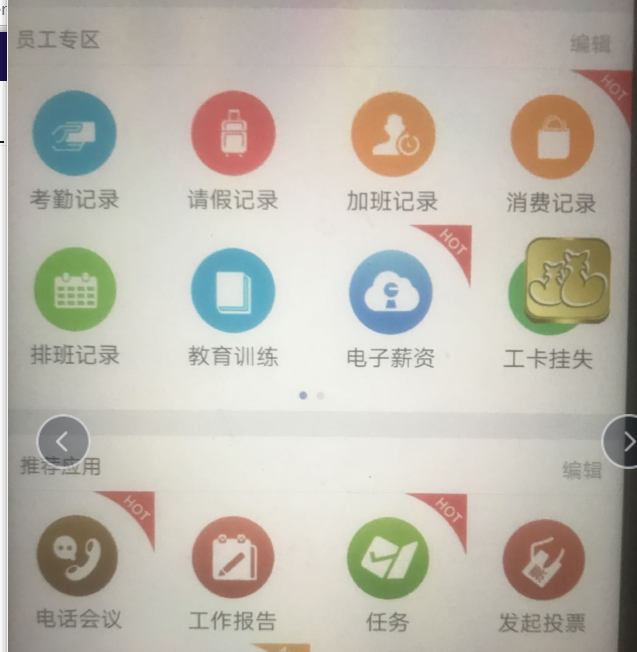The image size is (637, 652).
Task: Go to next image with right arrow
Action: tap(623, 441)
